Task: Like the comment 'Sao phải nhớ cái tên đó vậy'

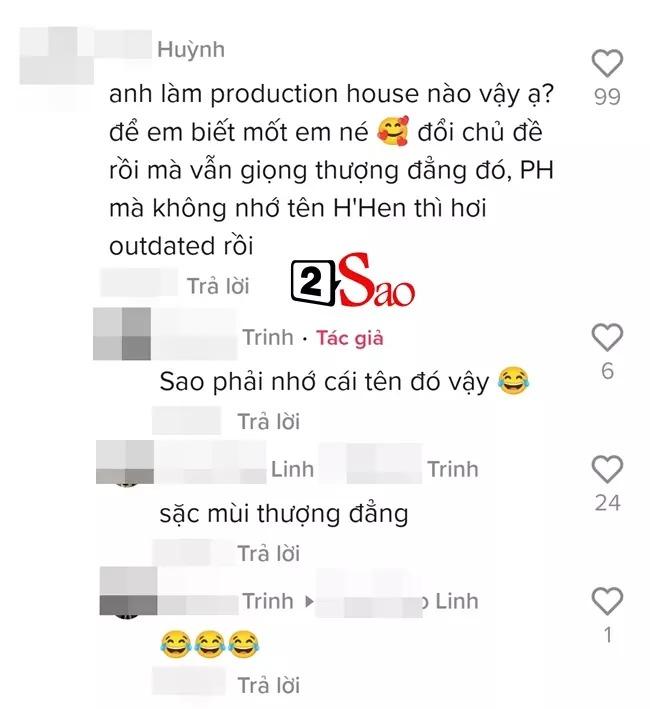Action: click(x=606, y=337)
